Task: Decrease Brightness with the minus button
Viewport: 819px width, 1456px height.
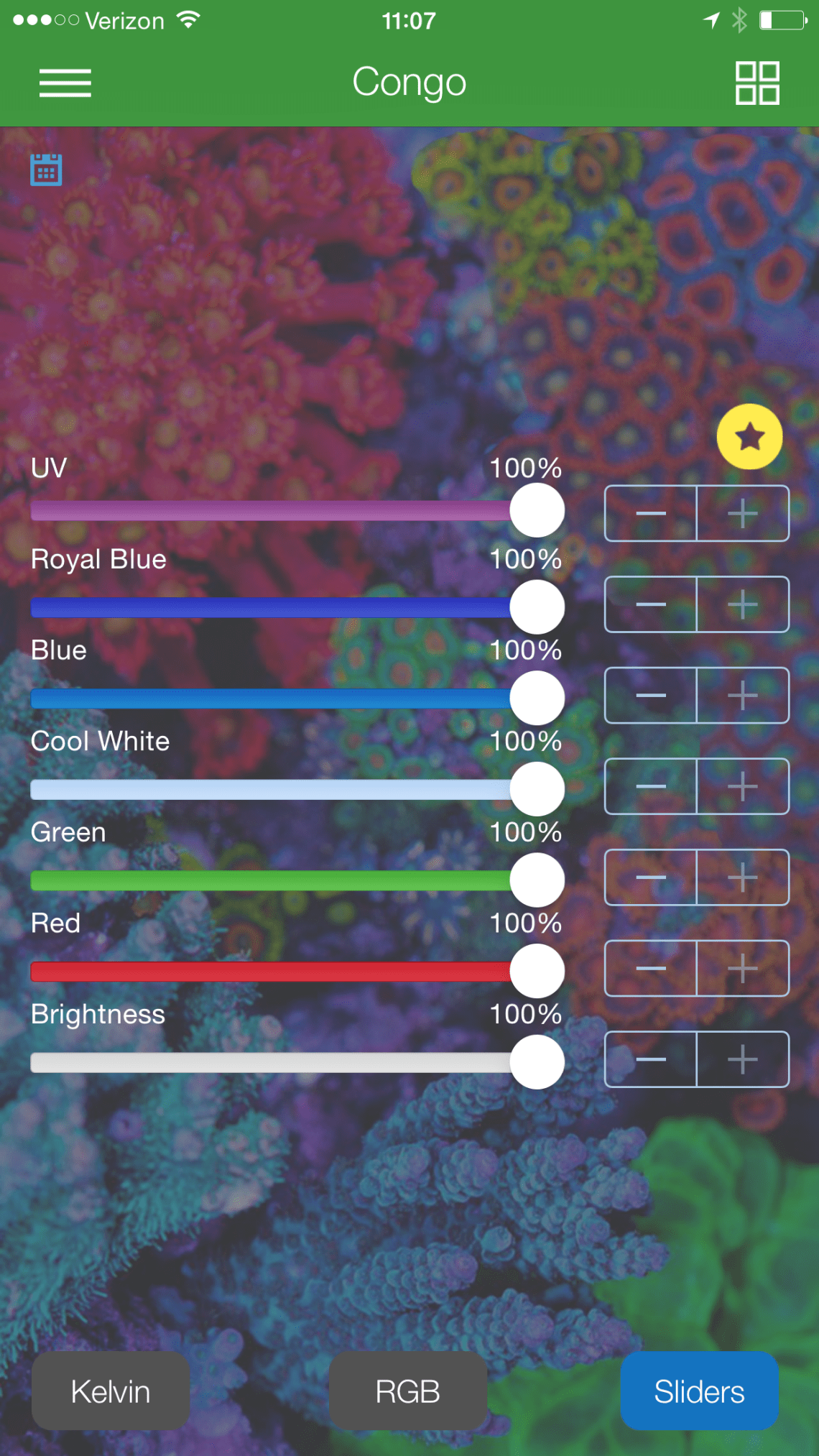Action: click(x=651, y=1059)
